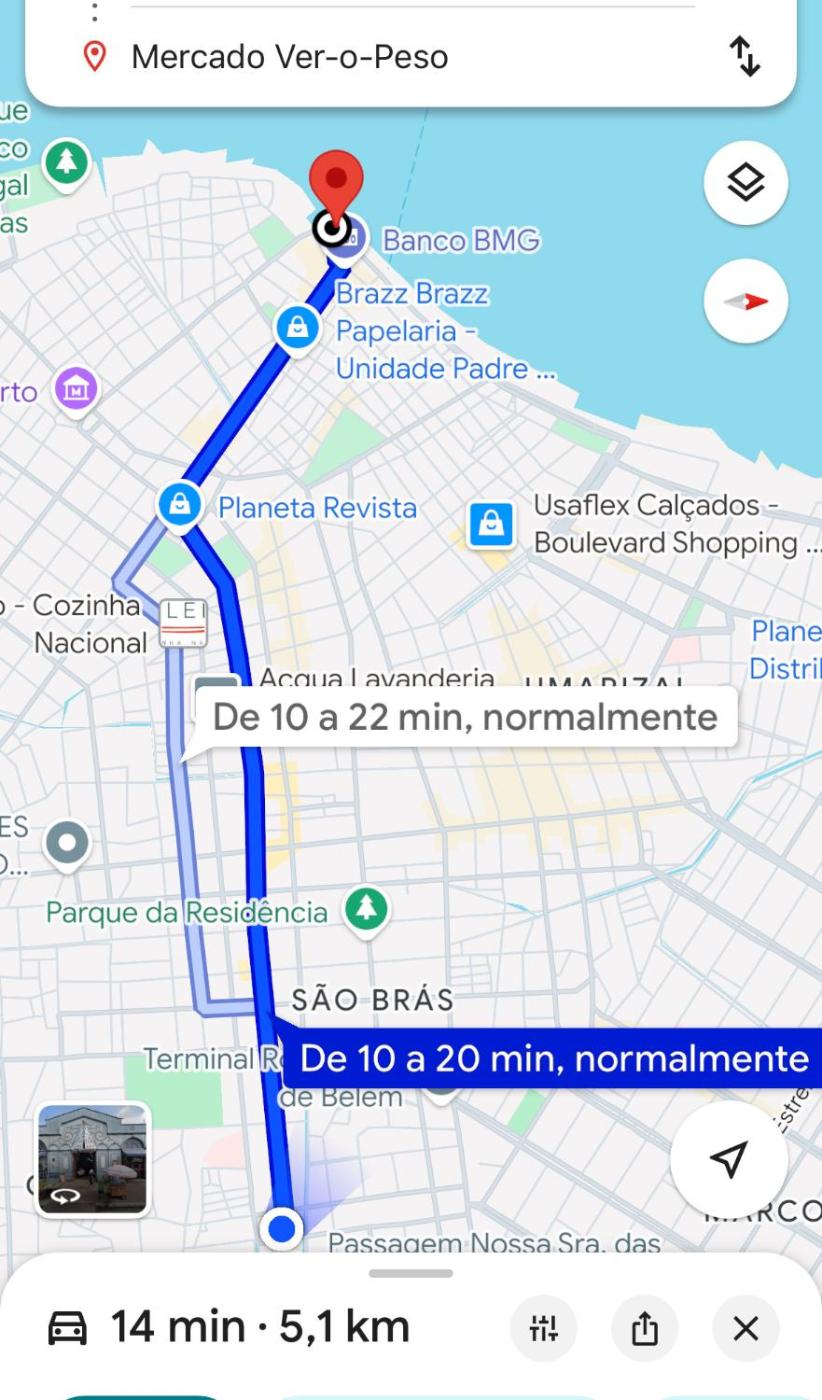Select alternative route of 10 to 22 min
Image resolution: width=822 pixels, height=1400 pixels.
(465, 717)
